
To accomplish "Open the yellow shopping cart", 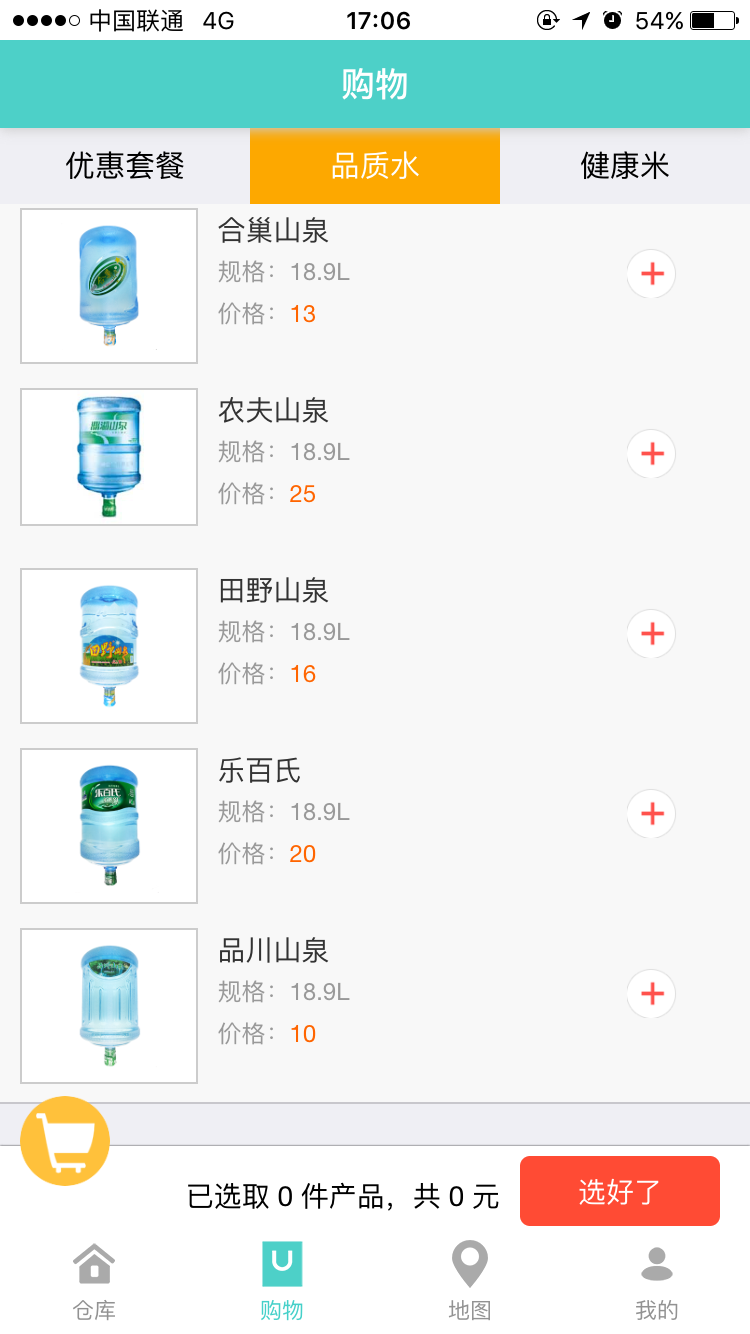I will [x=65, y=1141].
